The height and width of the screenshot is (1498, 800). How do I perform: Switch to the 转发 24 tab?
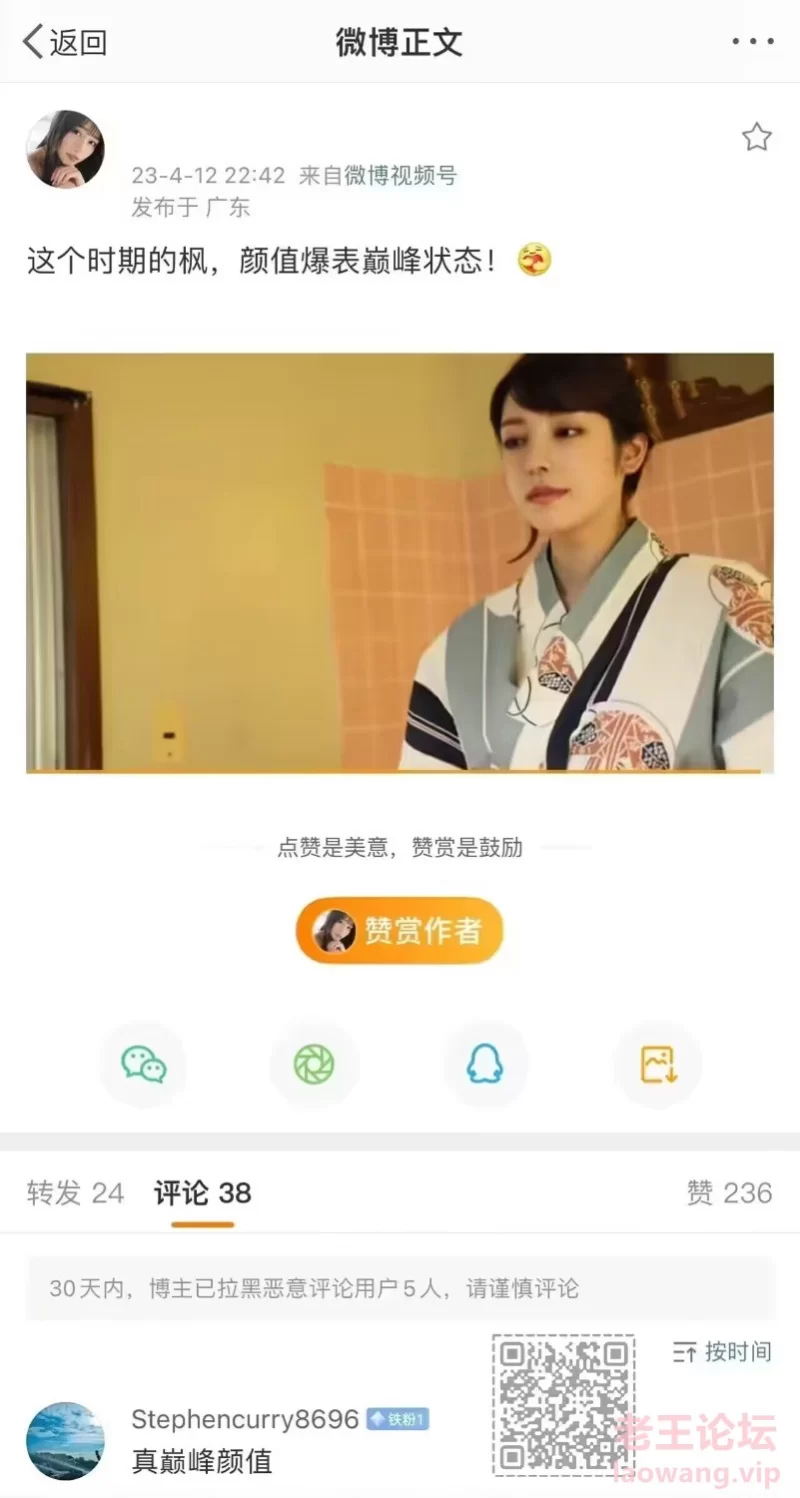click(75, 1193)
